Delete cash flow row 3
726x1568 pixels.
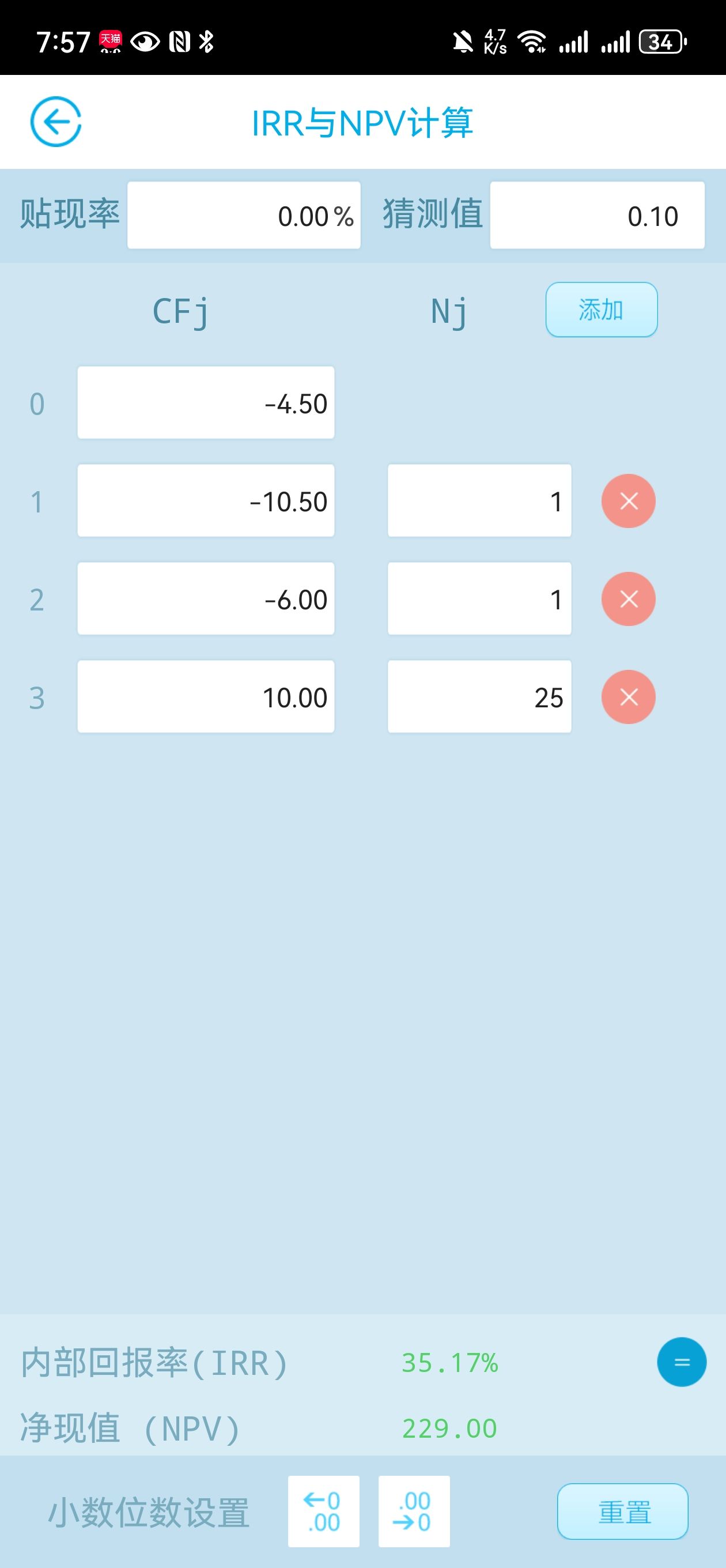coord(629,697)
